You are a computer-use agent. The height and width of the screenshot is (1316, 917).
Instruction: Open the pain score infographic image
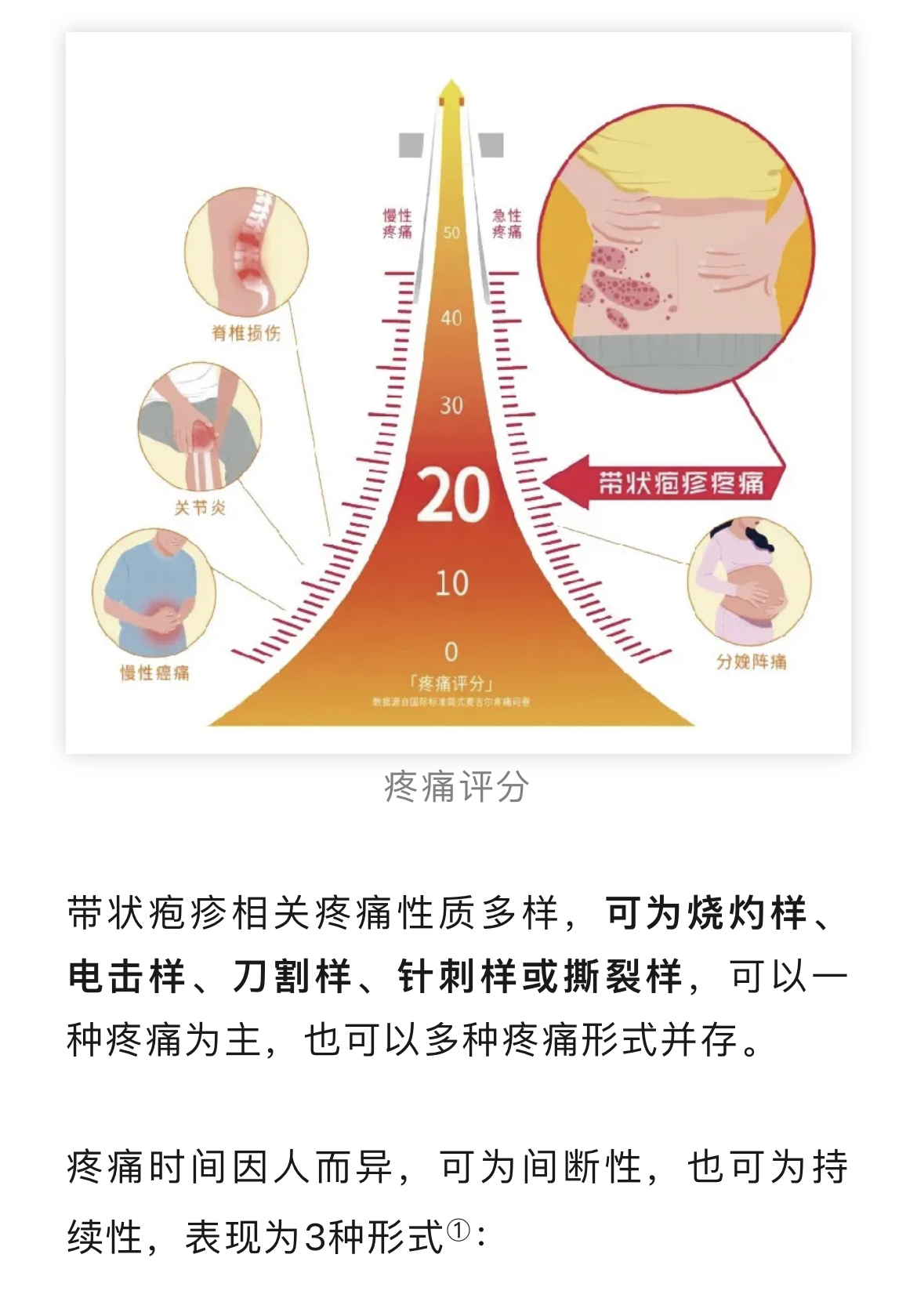click(x=458, y=392)
